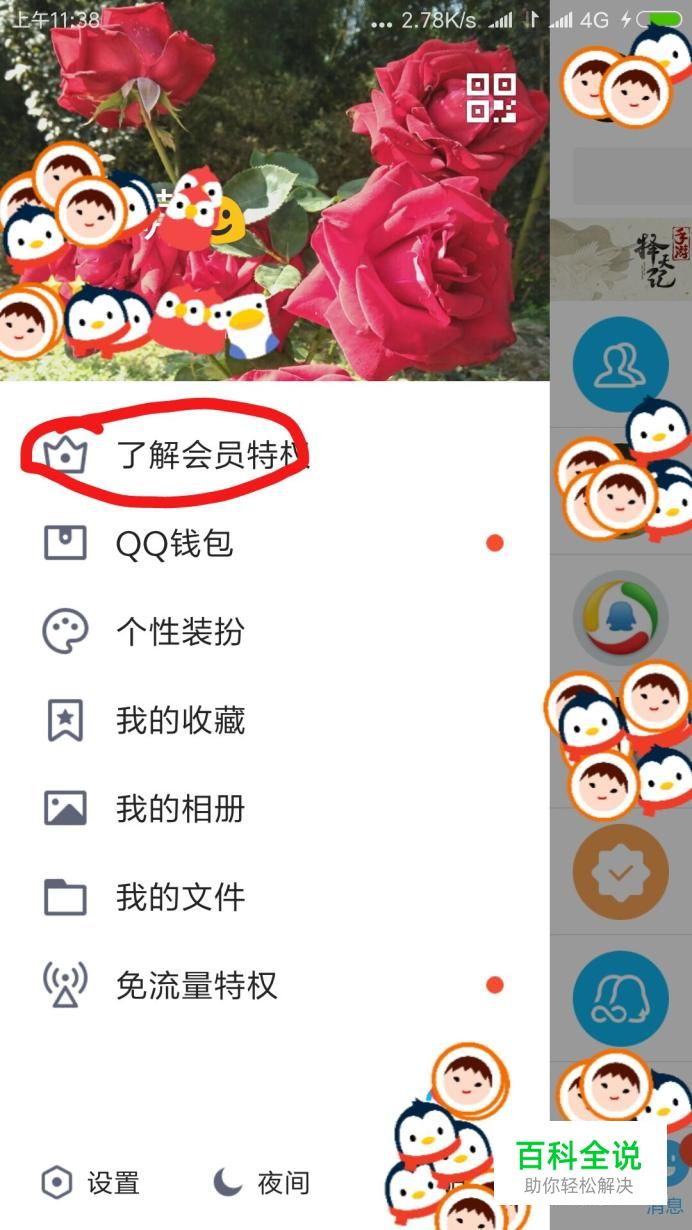Open QQ钱包 wallet
This screenshot has height=1230, width=692.
pyautogui.click(x=275, y=543)
